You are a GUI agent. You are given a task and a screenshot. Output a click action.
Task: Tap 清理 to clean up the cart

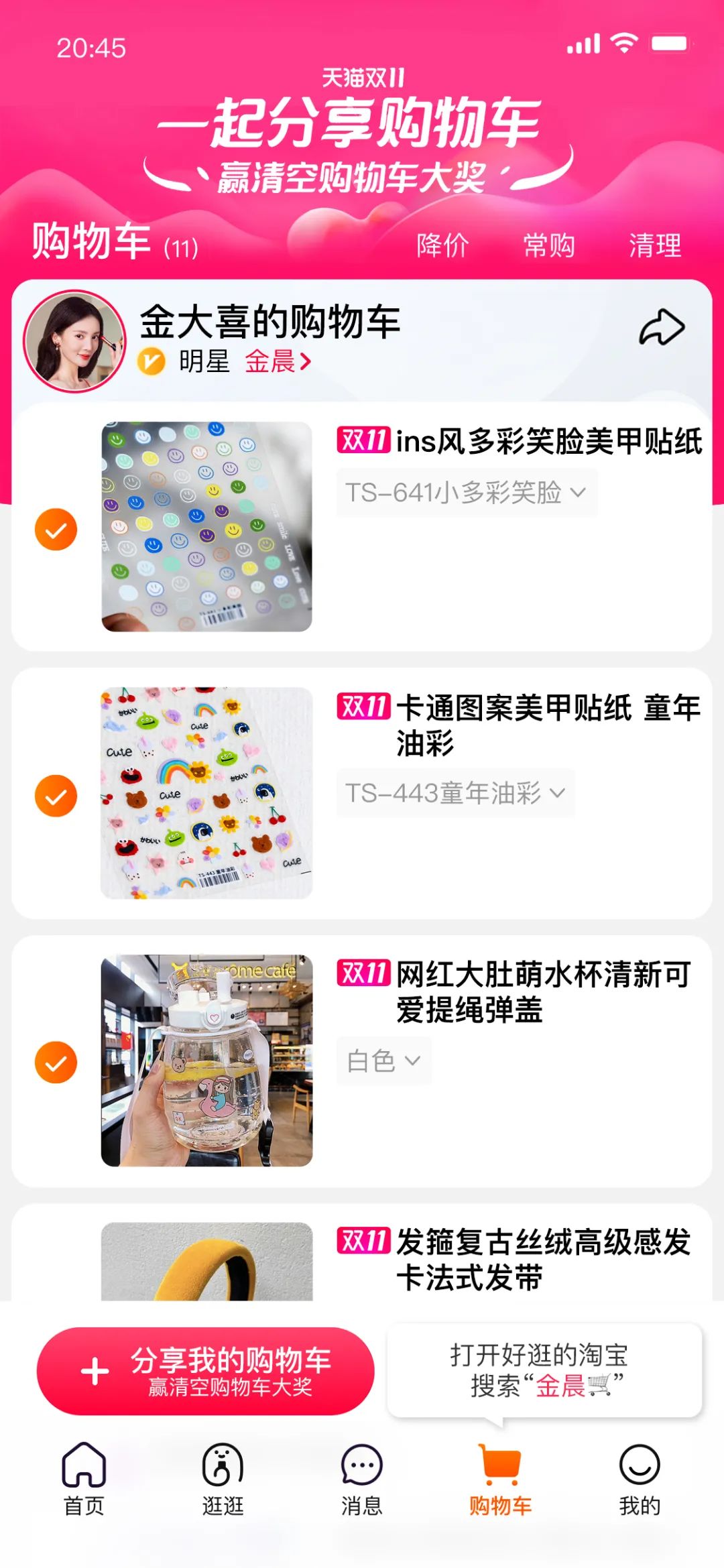[655, 247]
